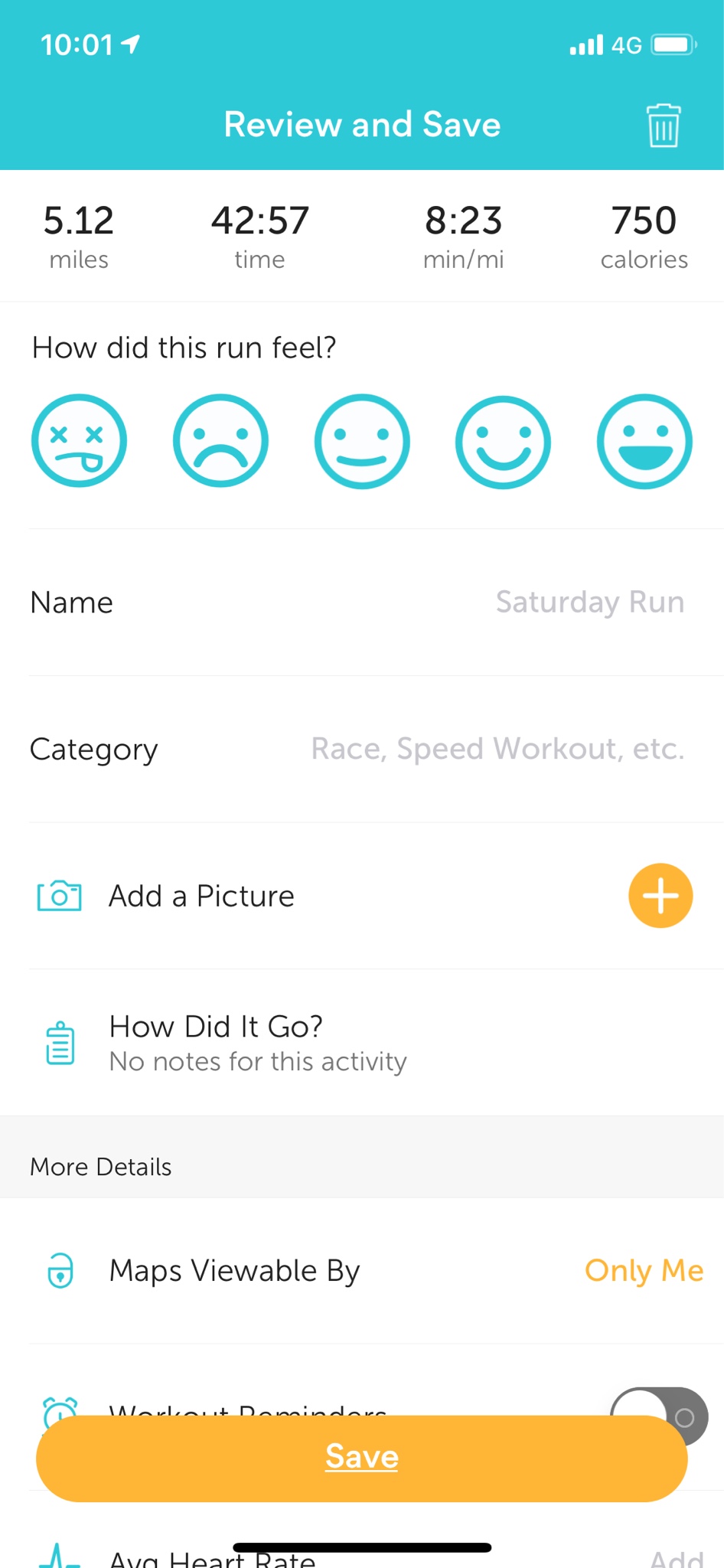Edit the Name field showing Saturday Run
Screen dimensions: 724x1568
click(x=362, y=603)
